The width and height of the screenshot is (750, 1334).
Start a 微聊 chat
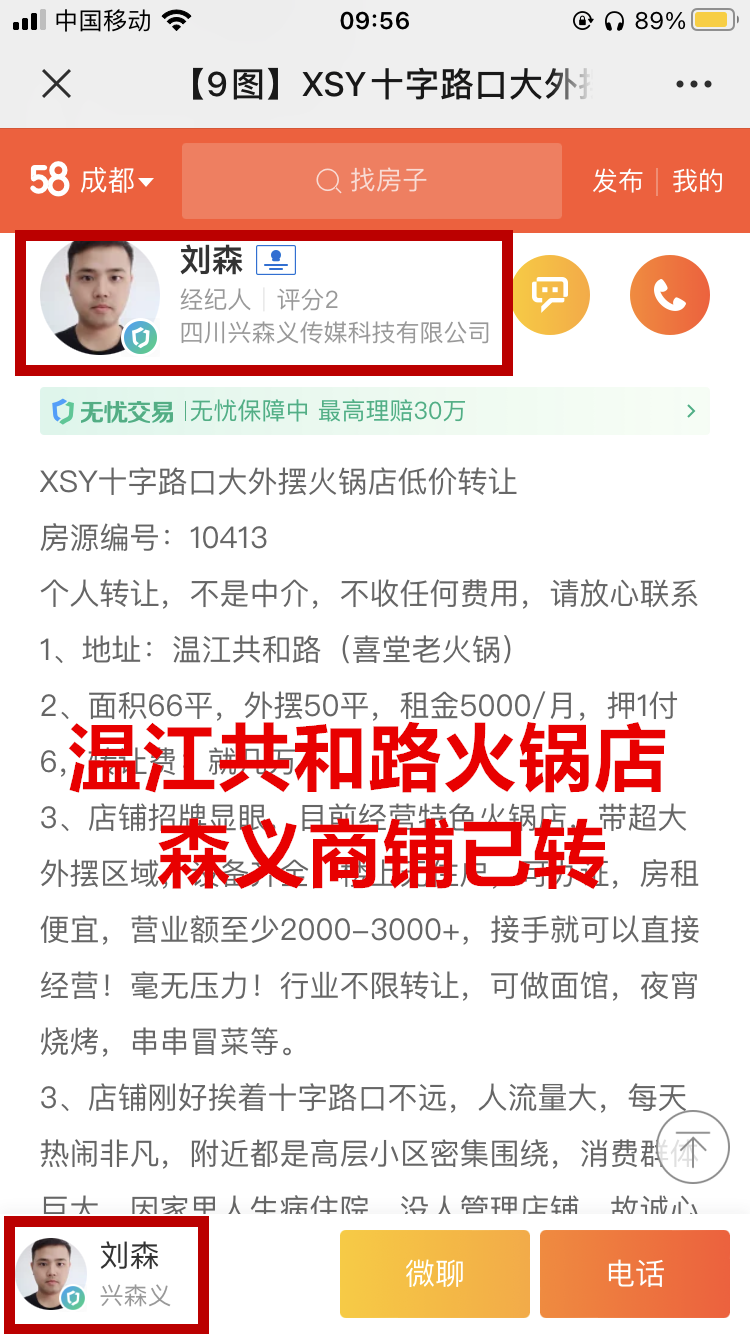coord(434,1274)
